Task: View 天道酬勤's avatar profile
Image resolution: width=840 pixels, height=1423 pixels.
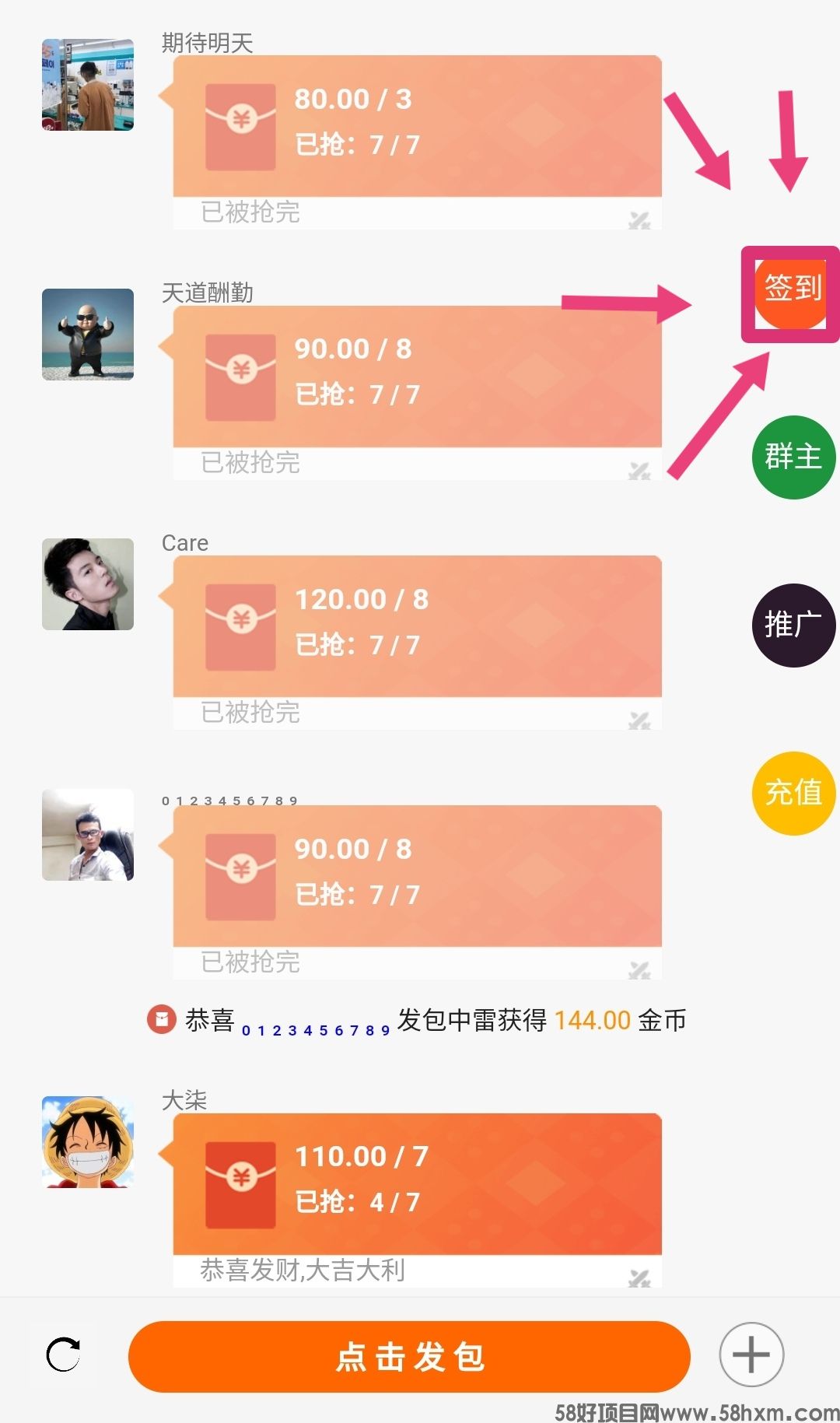Action: pos(88,335)
